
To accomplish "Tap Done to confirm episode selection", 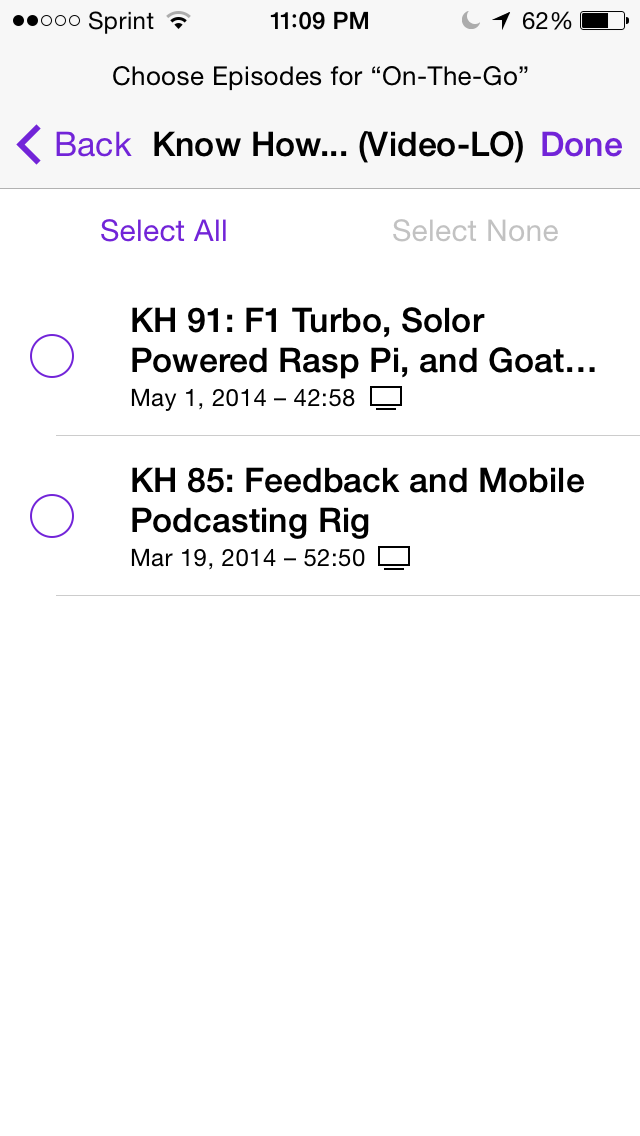I will [x=581, y=145].
